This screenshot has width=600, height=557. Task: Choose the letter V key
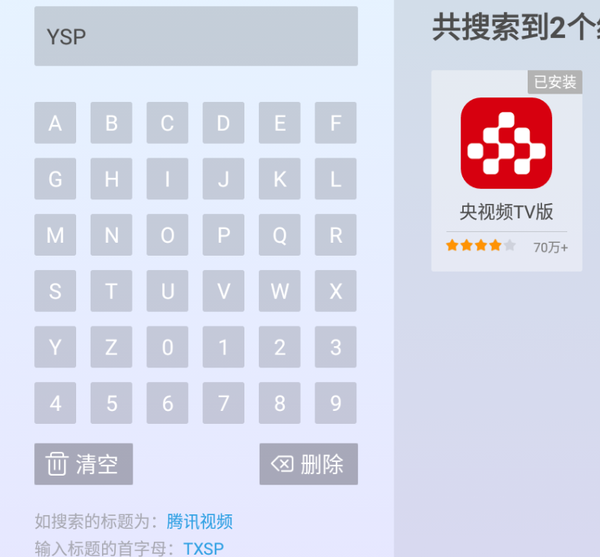click(223, 292)
